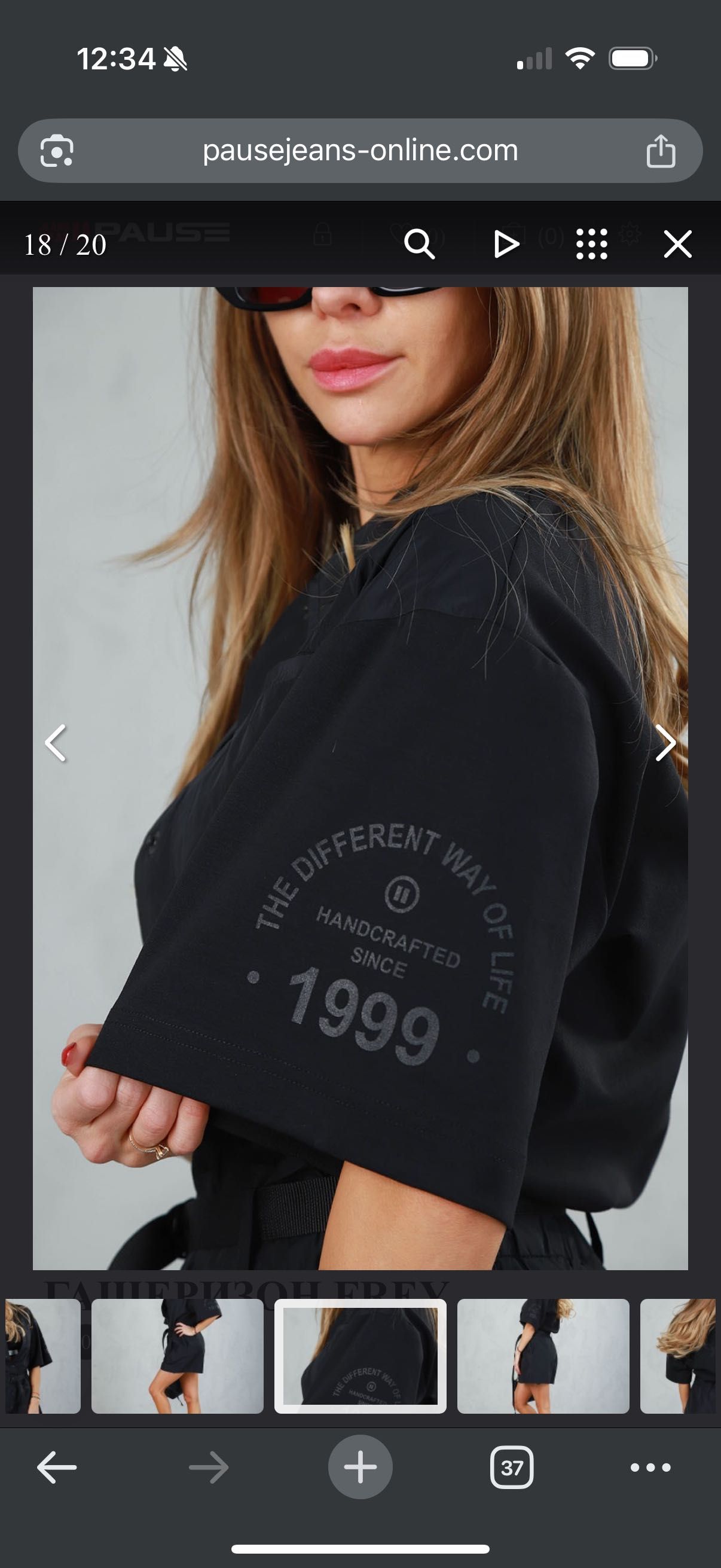
Task: Open a new browser tab
Action: coord(360,1467)
